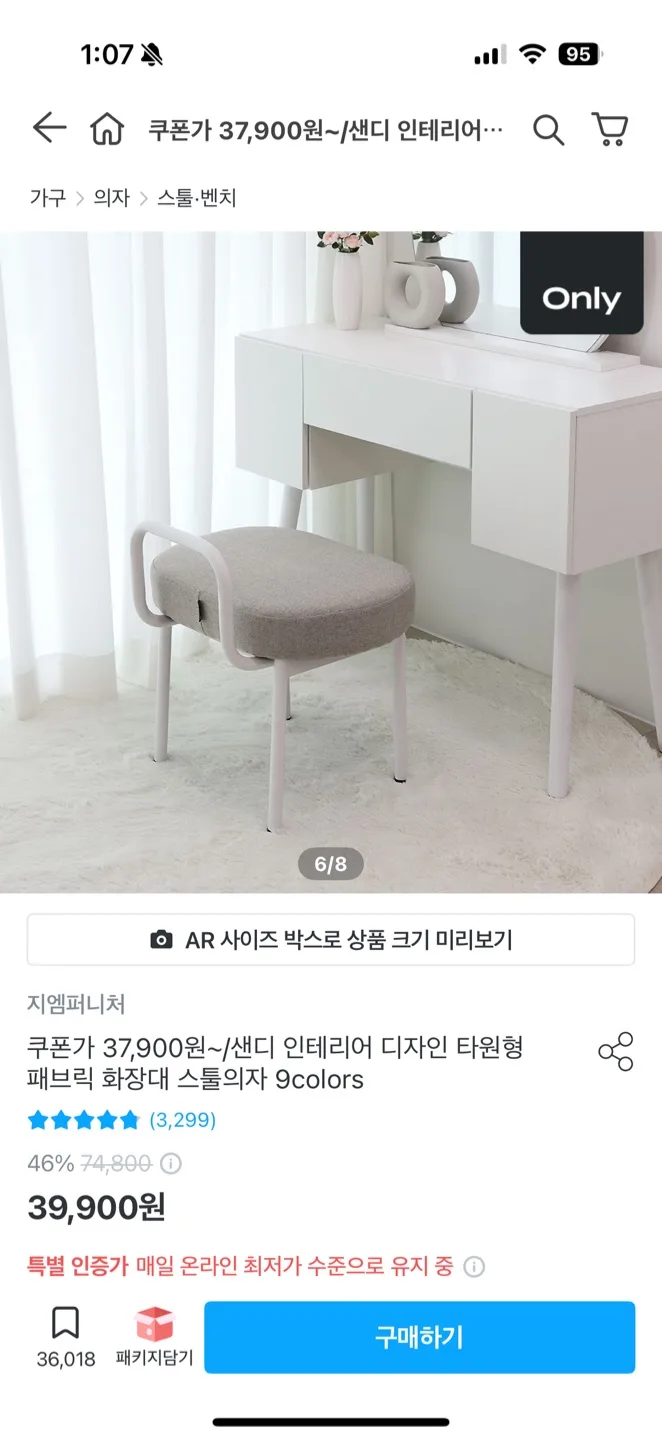This screenshot has height=1440, width=662.
Task: Go back using the arrow icon
Action: pos(48,129)
